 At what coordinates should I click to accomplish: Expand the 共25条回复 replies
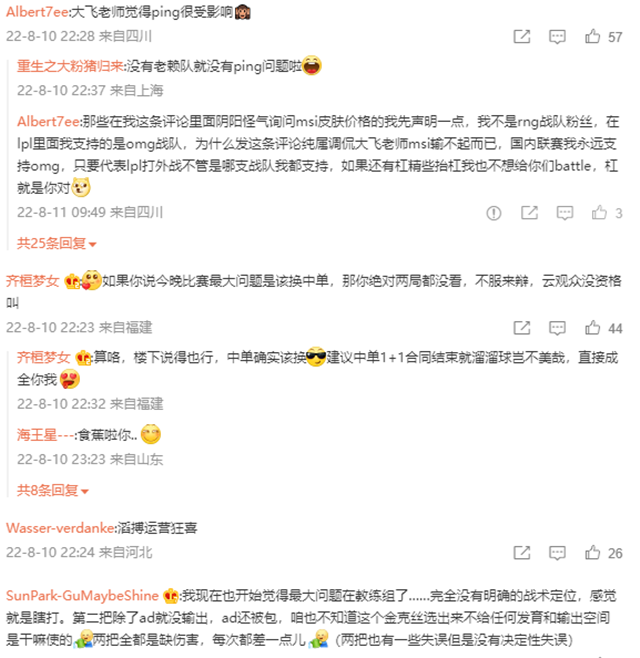coord(57,243)
